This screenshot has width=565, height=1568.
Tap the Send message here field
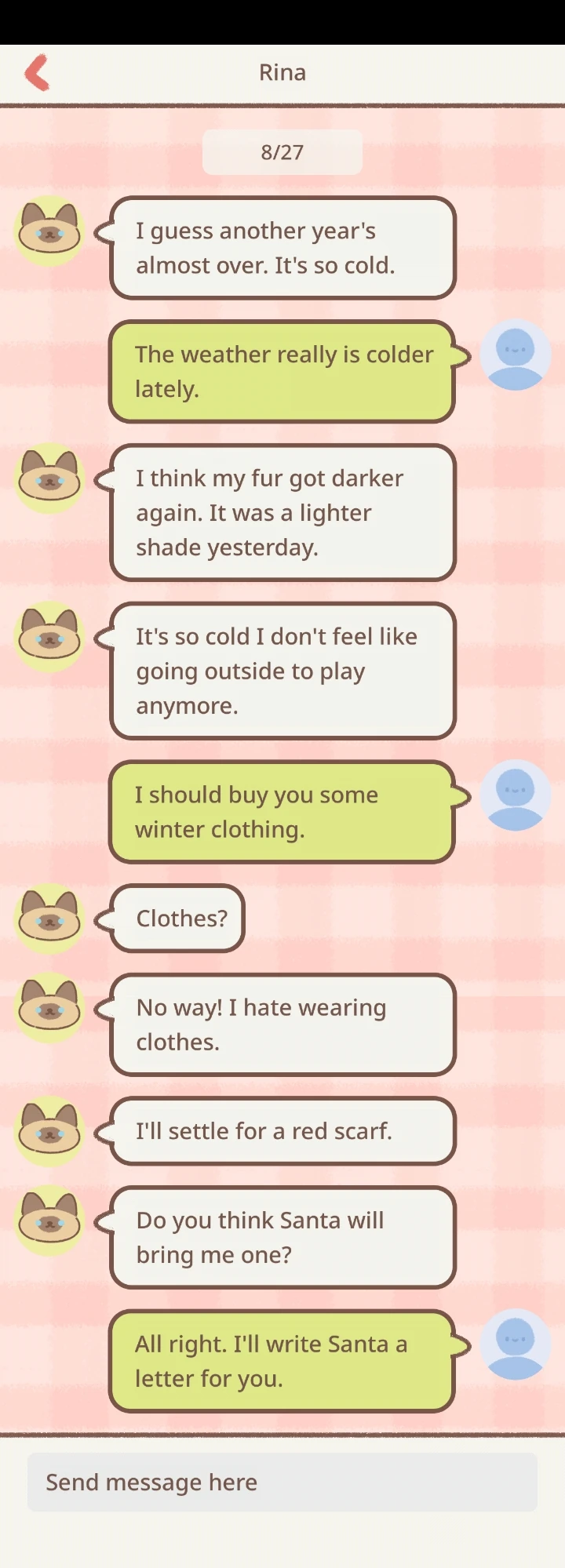pyautogui.click(x=282, y=1482)
